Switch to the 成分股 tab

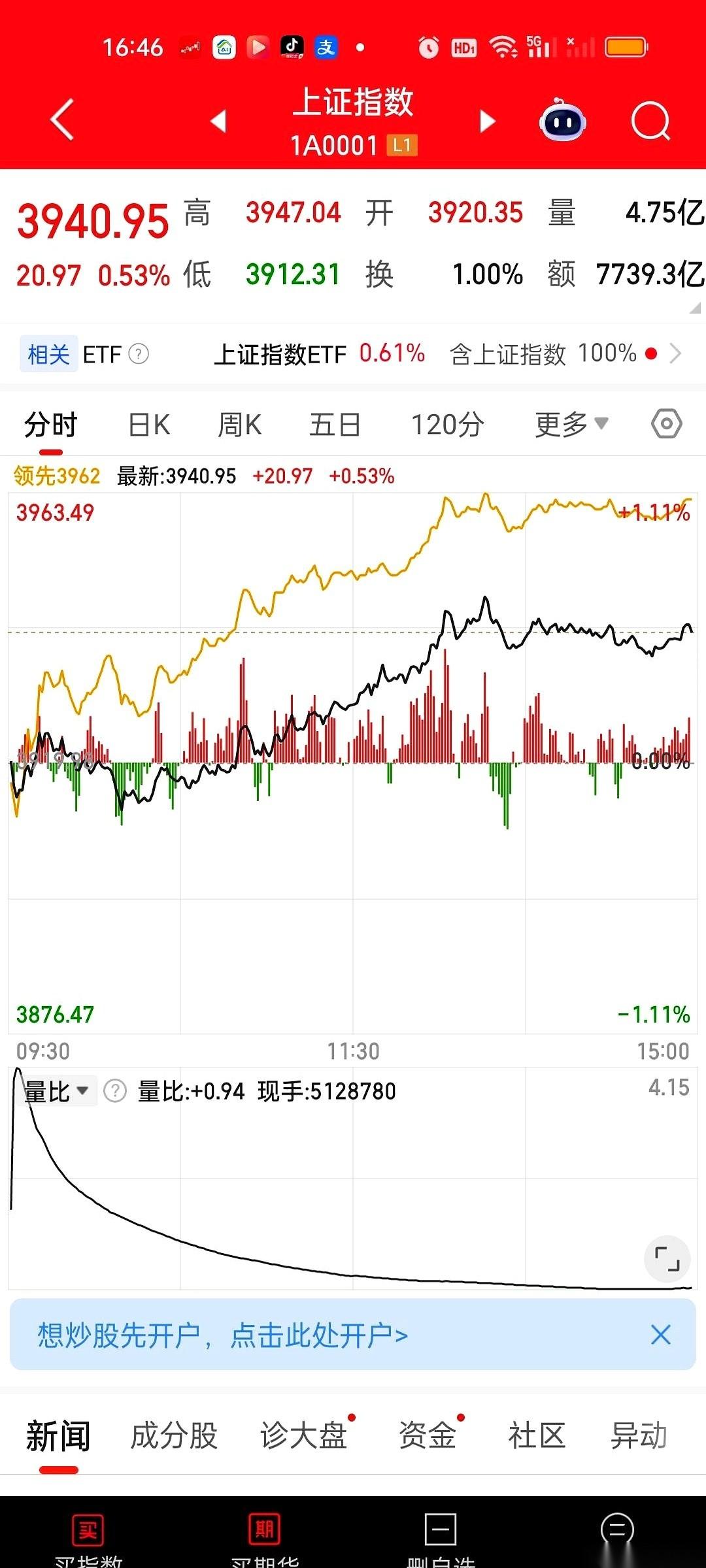click(174, 1435)
